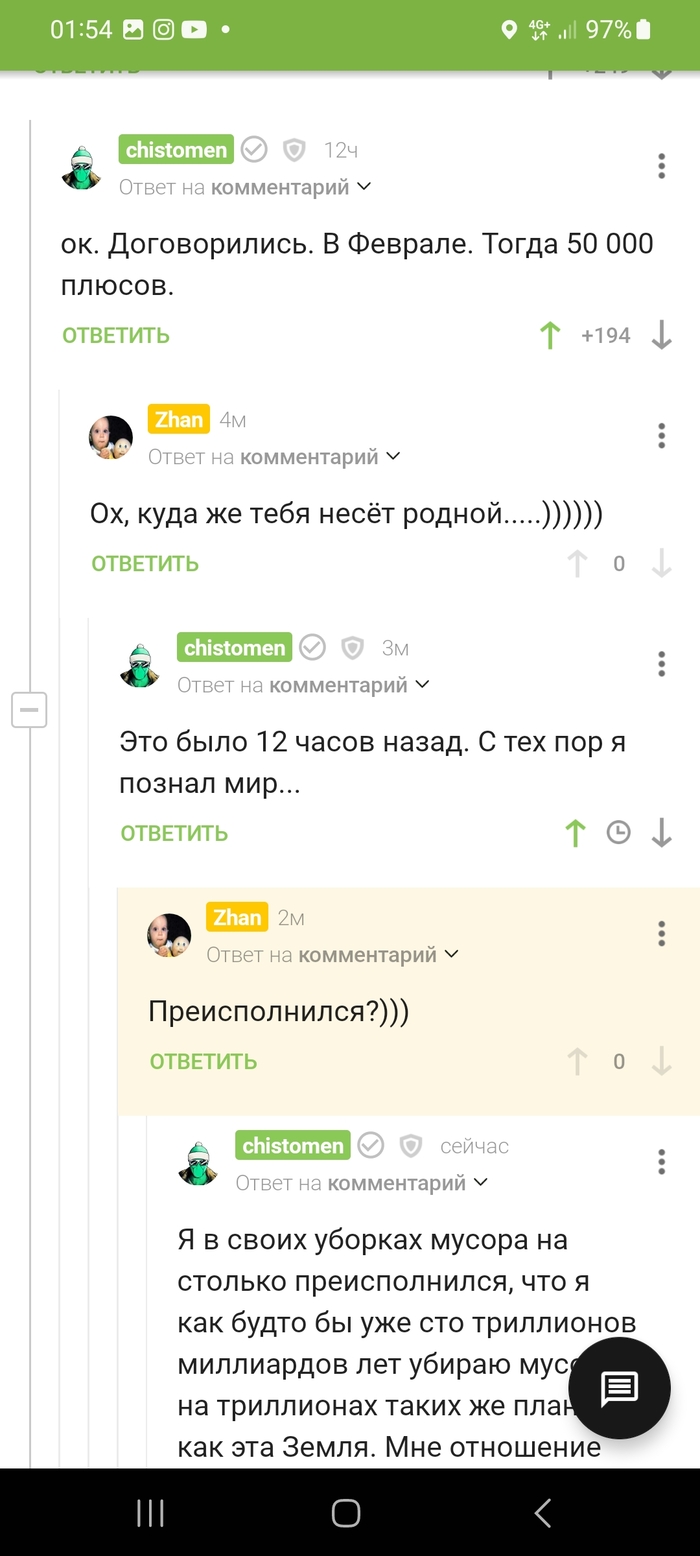
Task: Downvote the "Это было 12 часов назад" comment
Action: tap(661, 833)
